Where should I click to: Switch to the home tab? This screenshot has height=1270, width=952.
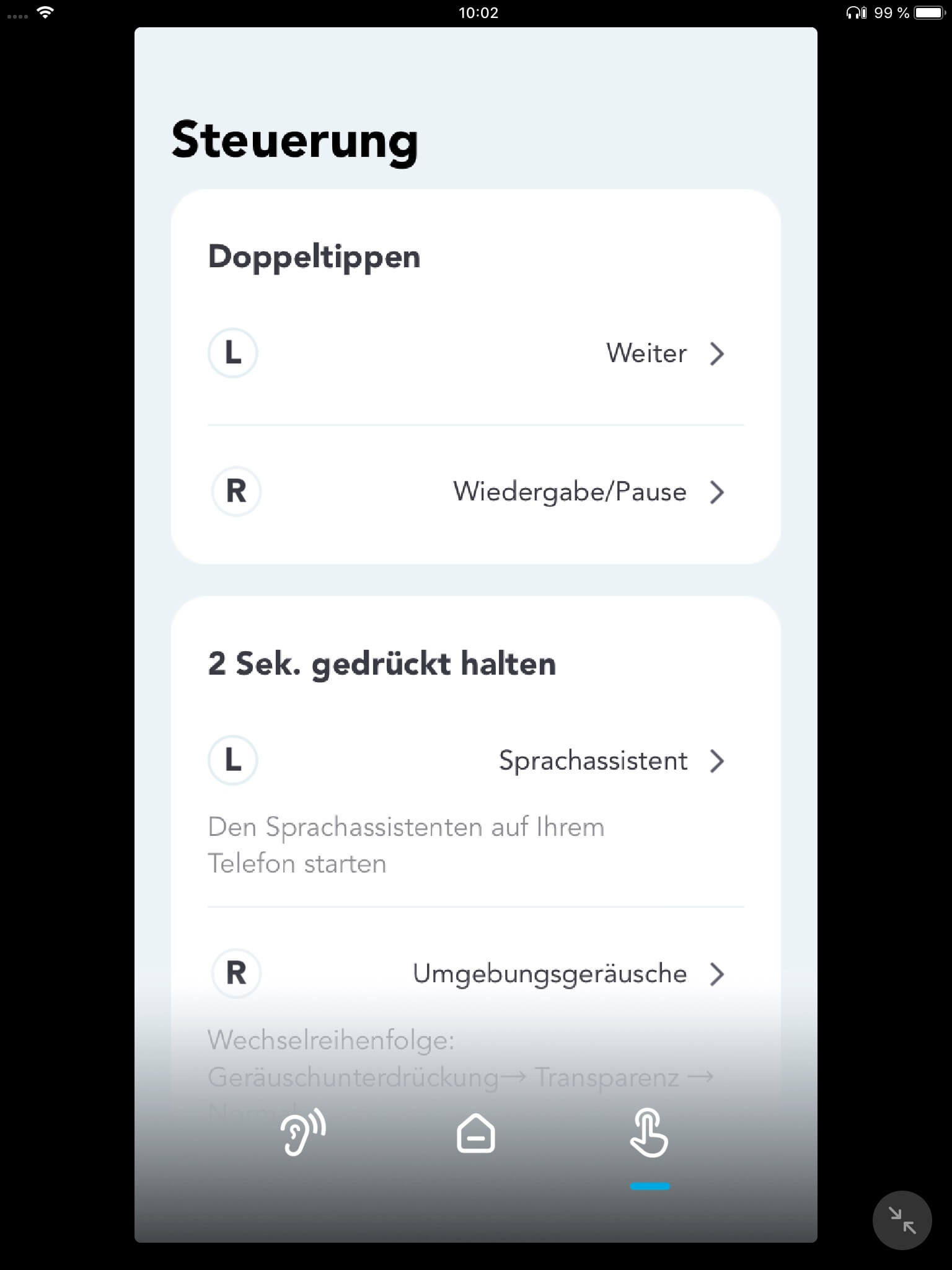click(x=476, y=1134)
